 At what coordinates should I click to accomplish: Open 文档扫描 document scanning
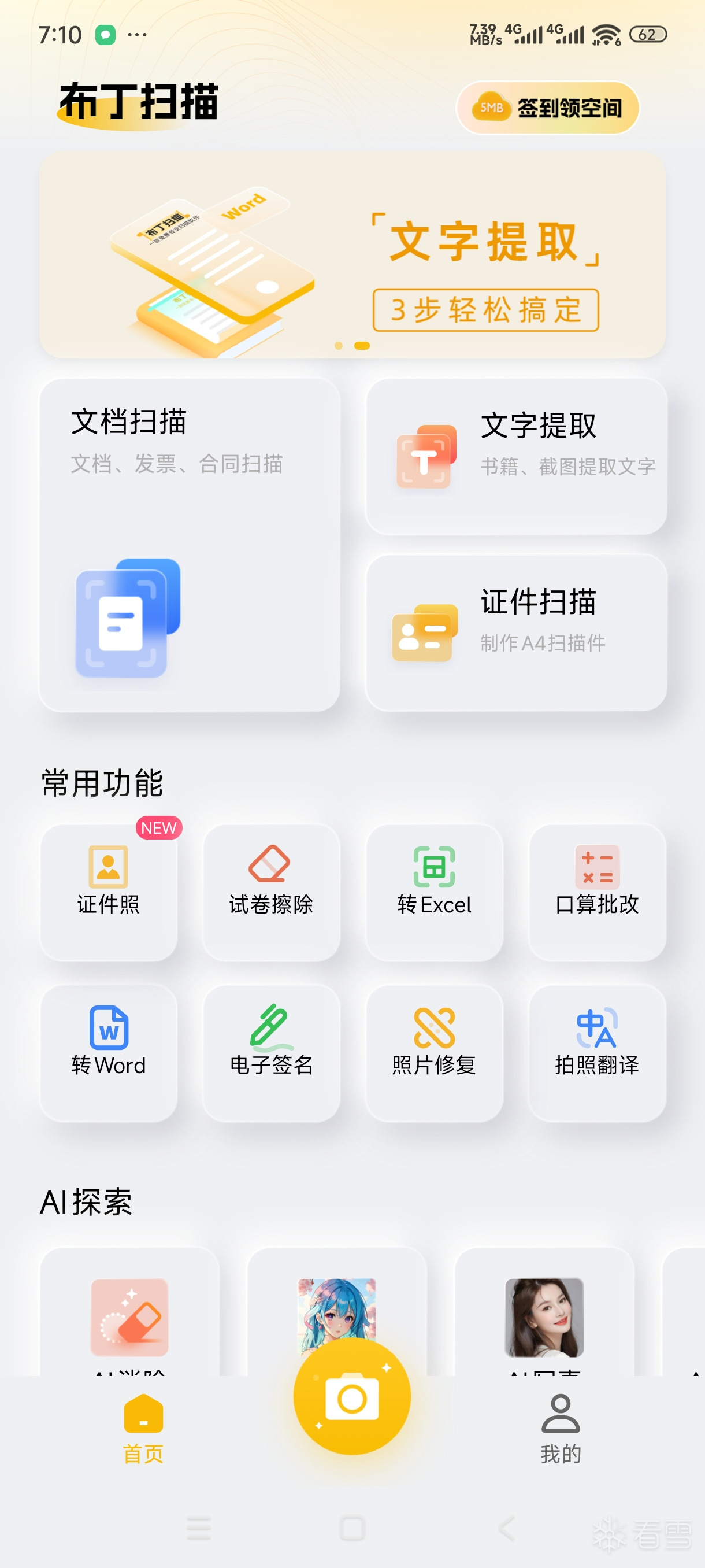(x=189, y=545)
